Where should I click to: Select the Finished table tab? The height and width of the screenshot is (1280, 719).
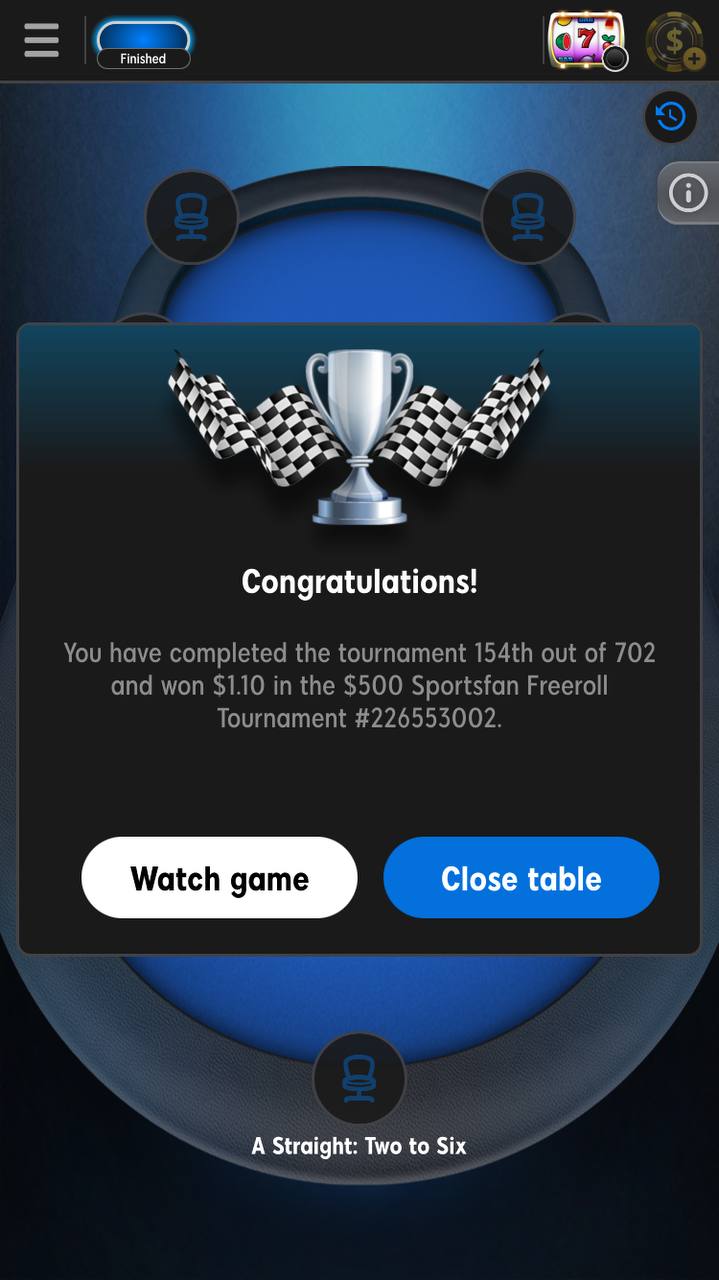[x=142, y=44]
